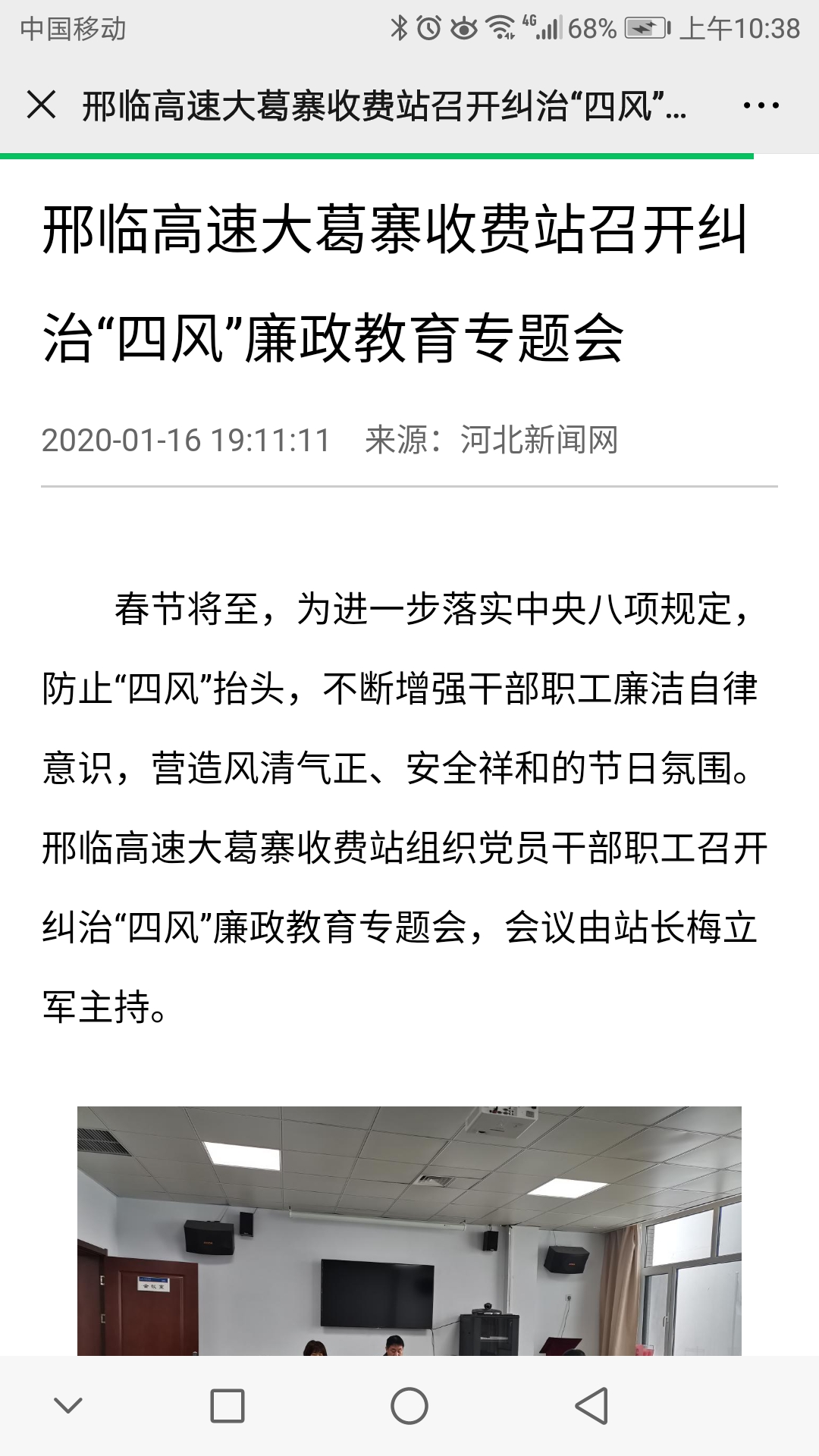This screenshot has height=1456, width=819.
Task: Tap the system back button
Action: (591, 1406)
